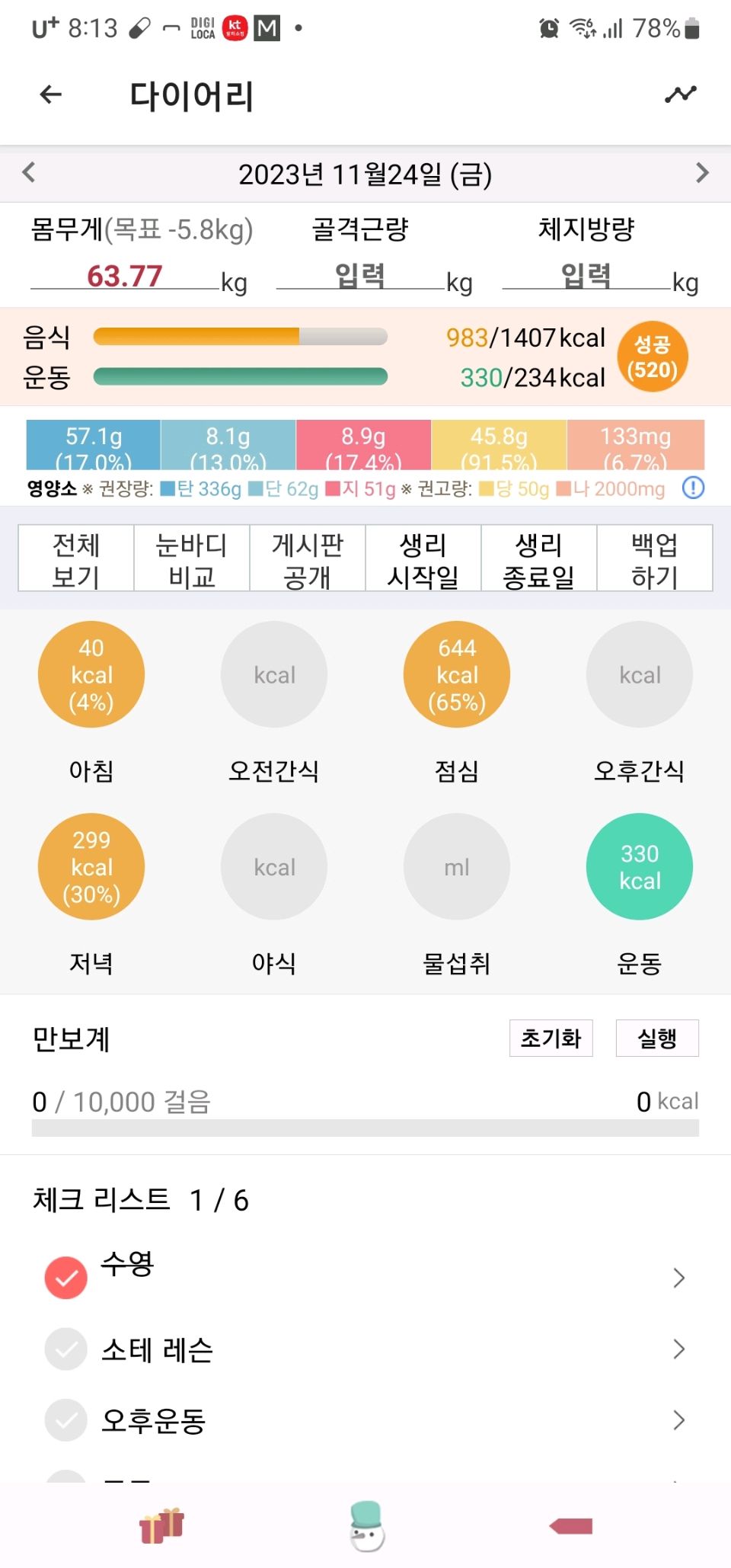Open the trend graph icon
The height and width of the screenshot is (1568, 731).
pyautogui.click(x=680, y=94)
